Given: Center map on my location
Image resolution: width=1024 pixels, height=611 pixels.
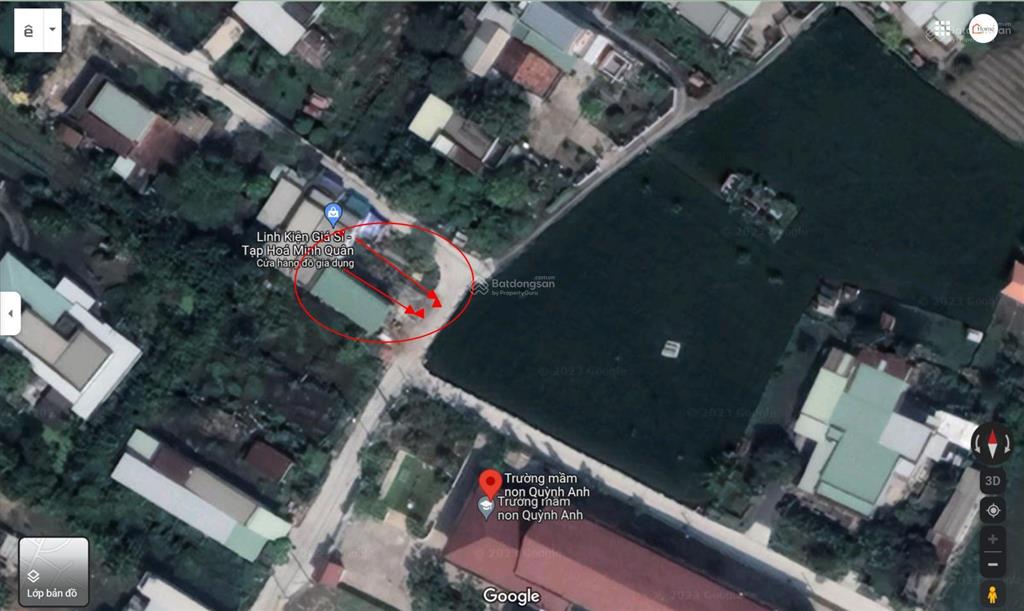Looking at the screenshot, I should [x=992, y=510].
